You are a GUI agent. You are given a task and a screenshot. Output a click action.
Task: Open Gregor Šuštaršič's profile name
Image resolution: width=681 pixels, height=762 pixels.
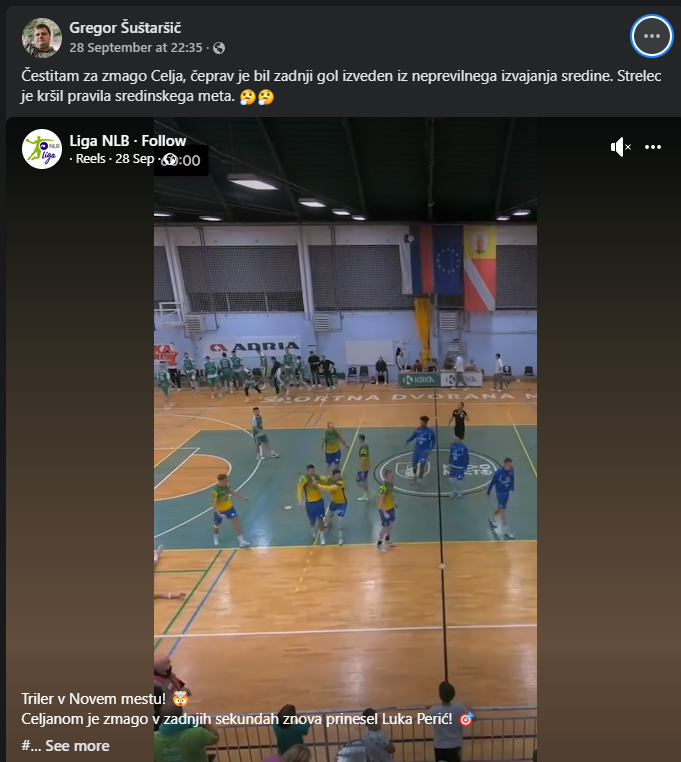[x=125, y=28]
